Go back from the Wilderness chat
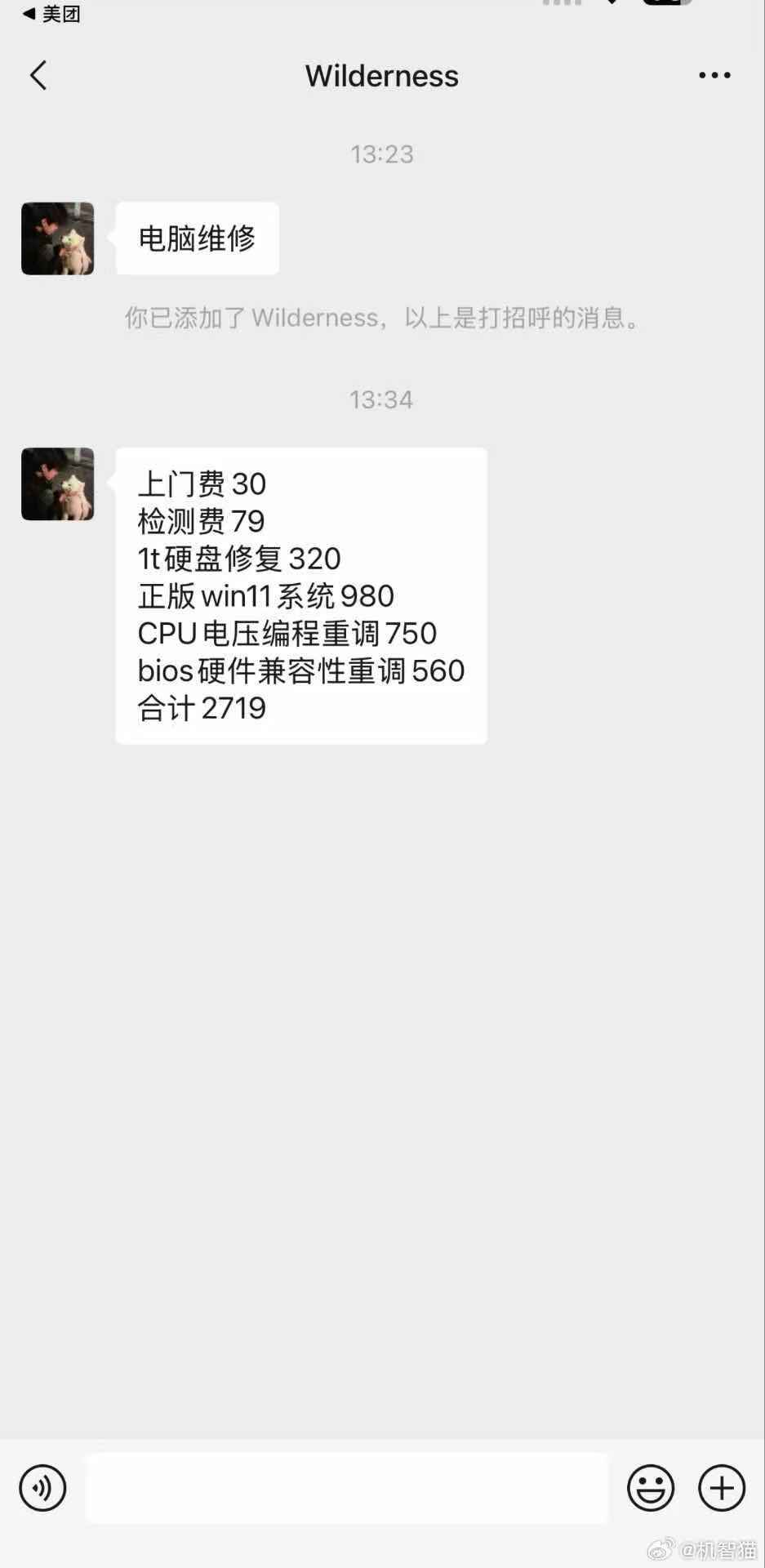 pos(38,75)
